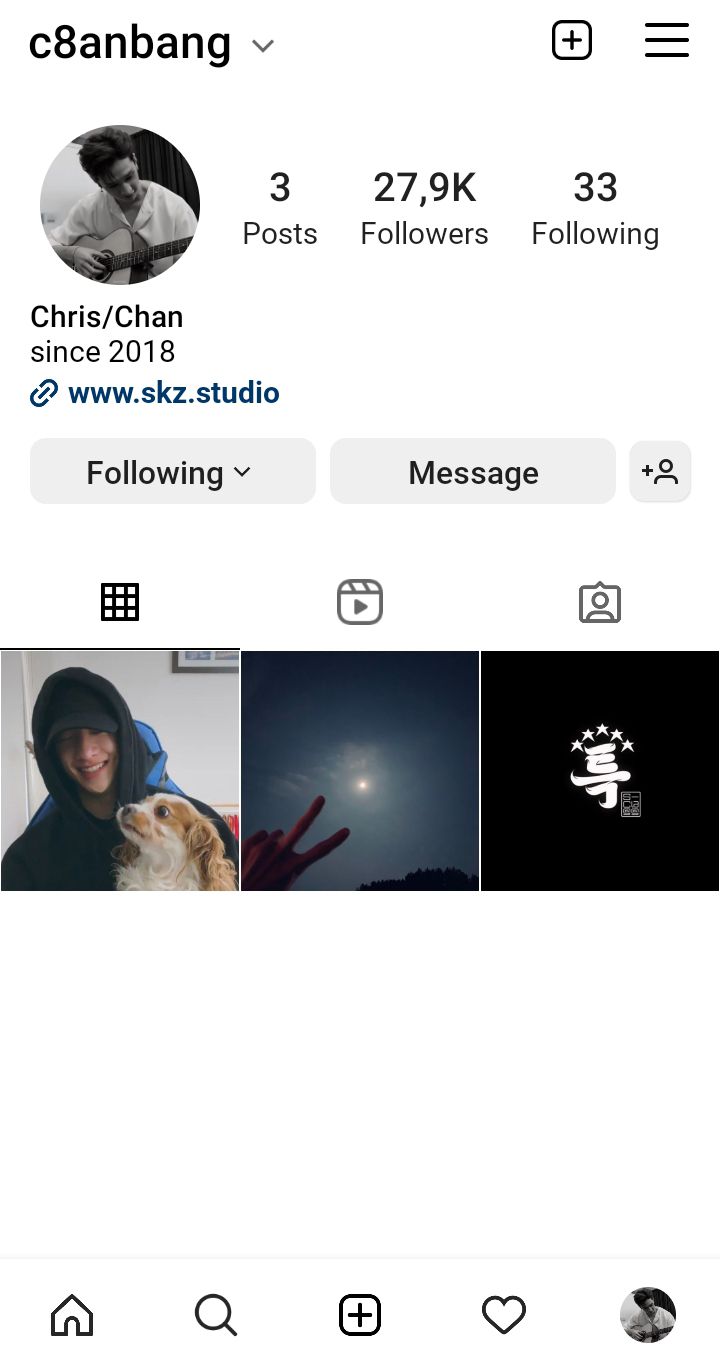Expand the Following options button
This screenshot has width=720, height=1369.
172,472
